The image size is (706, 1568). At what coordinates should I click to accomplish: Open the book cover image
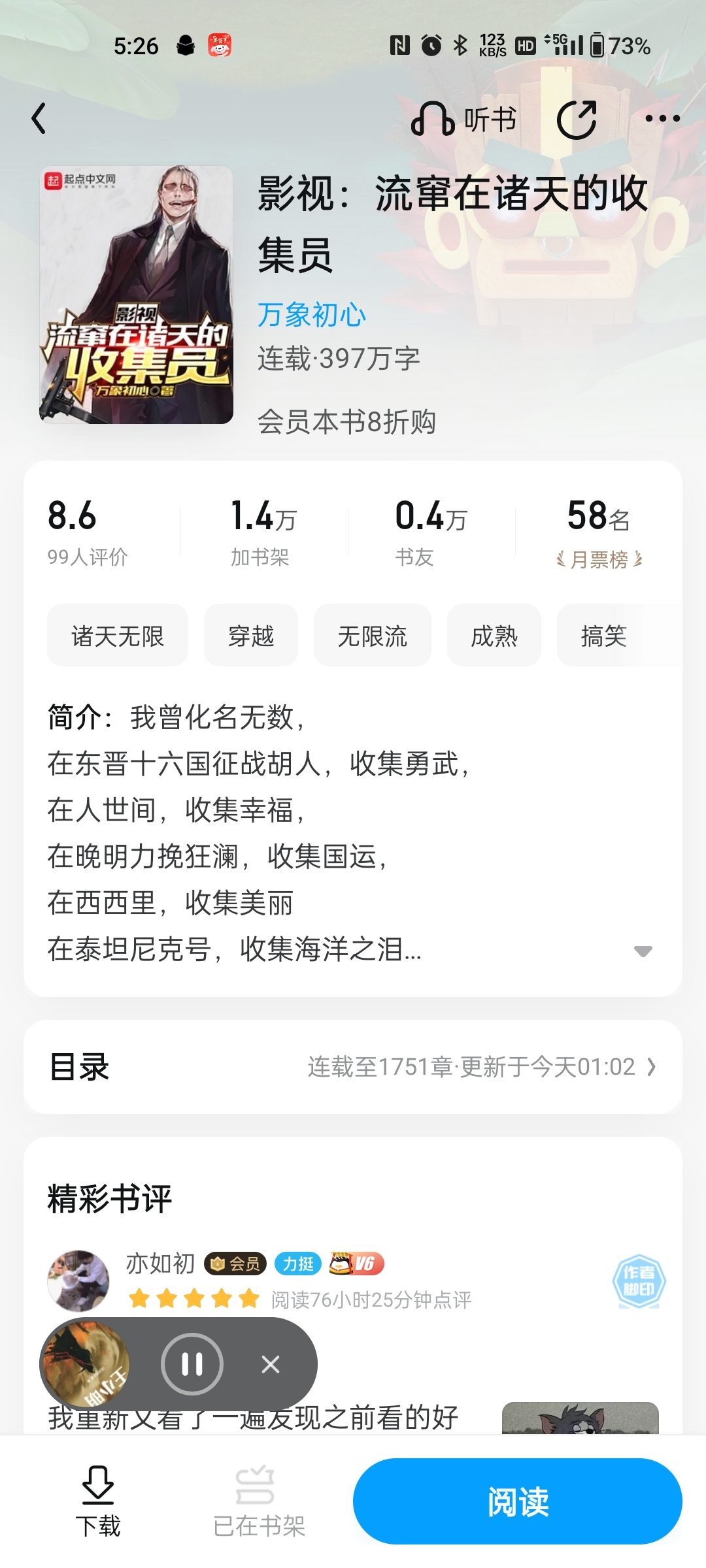point(136,295)
